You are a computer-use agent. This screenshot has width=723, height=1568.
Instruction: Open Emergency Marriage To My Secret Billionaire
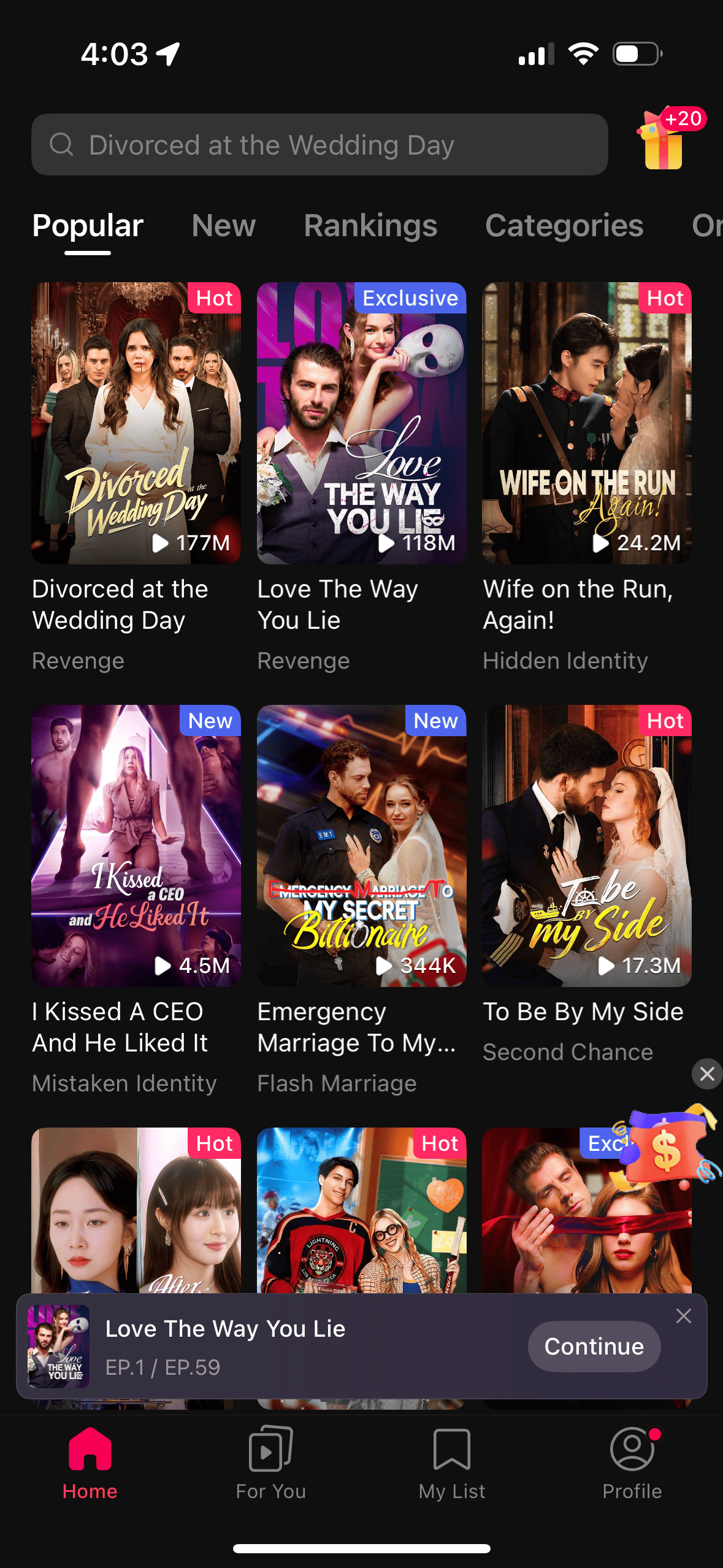tap(361, 846)
